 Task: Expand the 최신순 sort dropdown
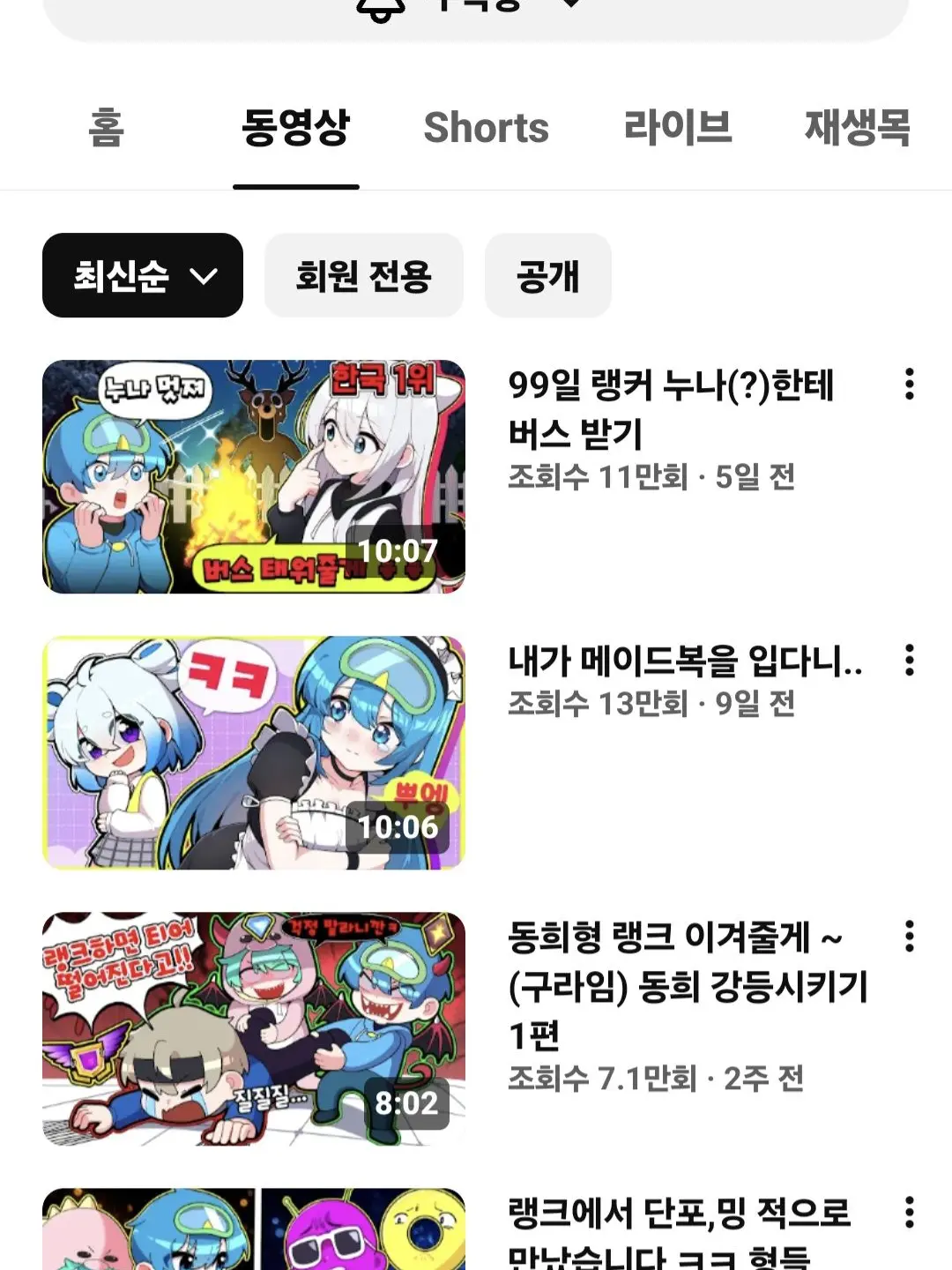pyautogui.click(x=143, y=276)
